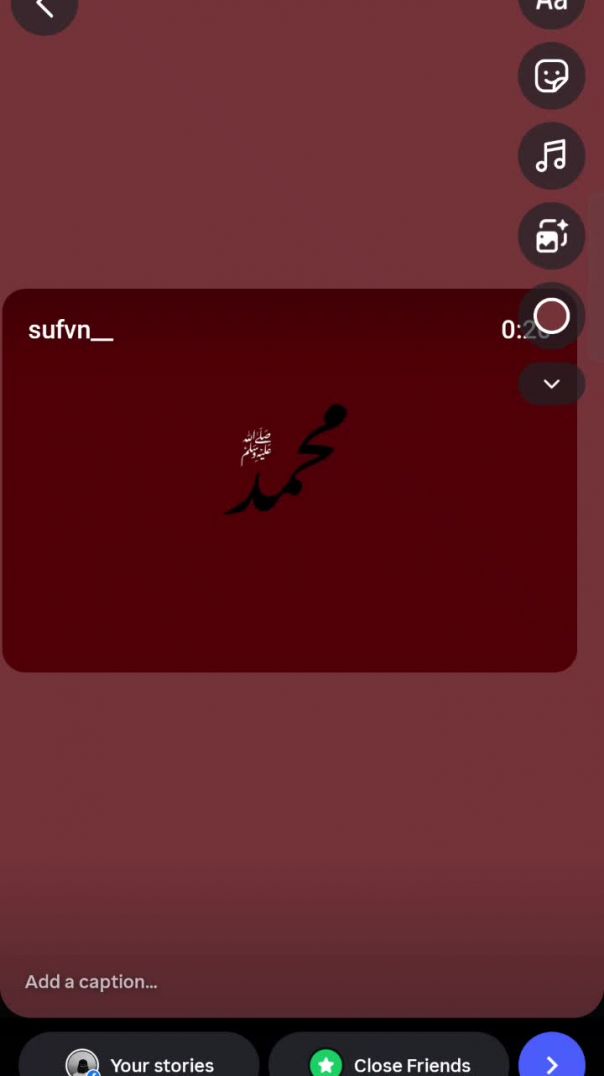Open the sticker picker
604x1076 pixels.
(551, 76)
